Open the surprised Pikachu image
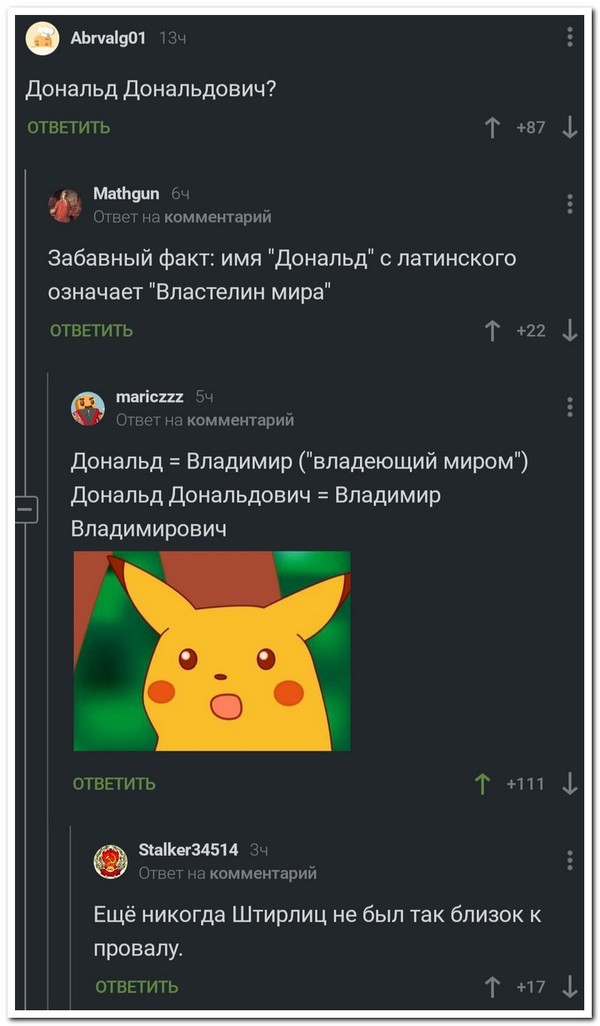This screenshot has width=600, height=1026. 212,650
